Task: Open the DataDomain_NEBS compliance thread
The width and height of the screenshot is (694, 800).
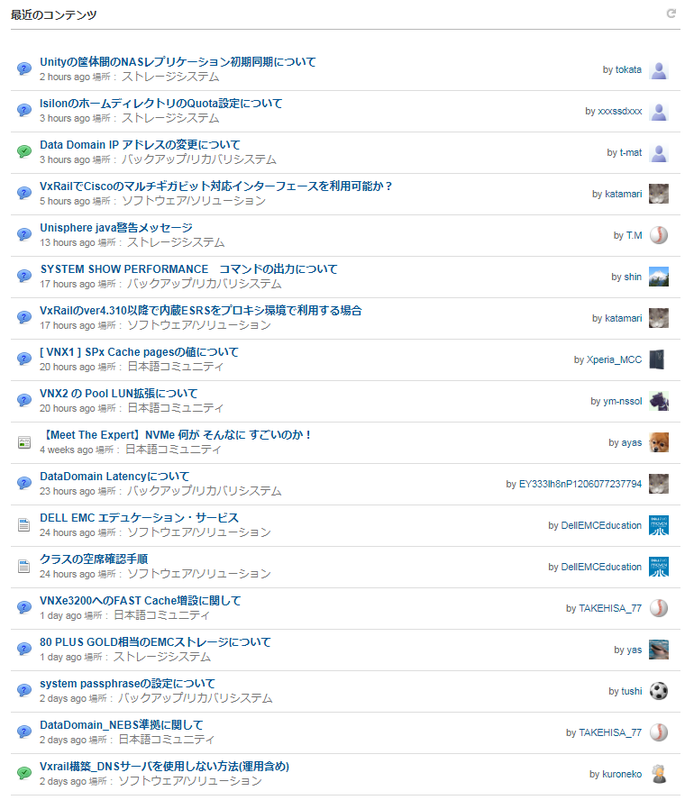Action: (x=121, y=725)
